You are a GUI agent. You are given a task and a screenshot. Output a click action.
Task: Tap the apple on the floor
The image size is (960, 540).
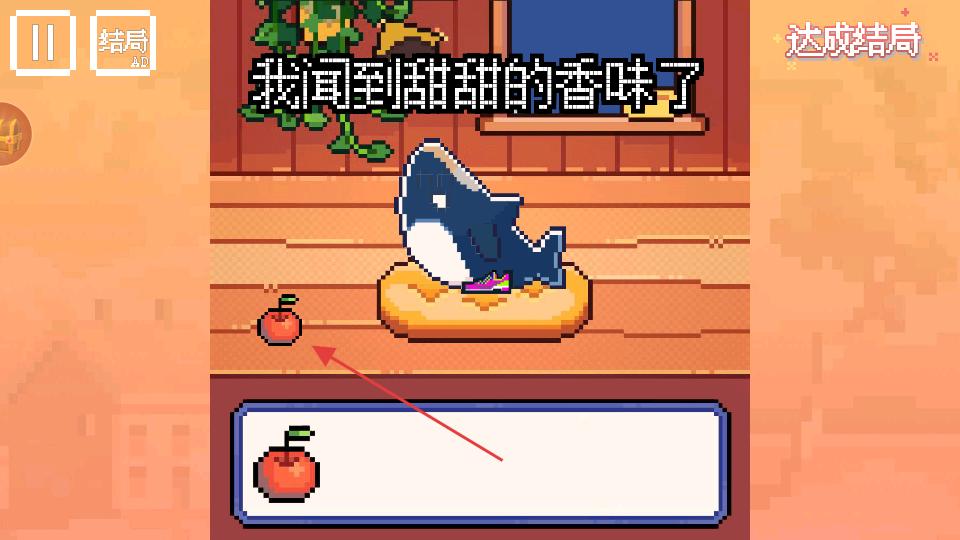click(x=280, y=322)
